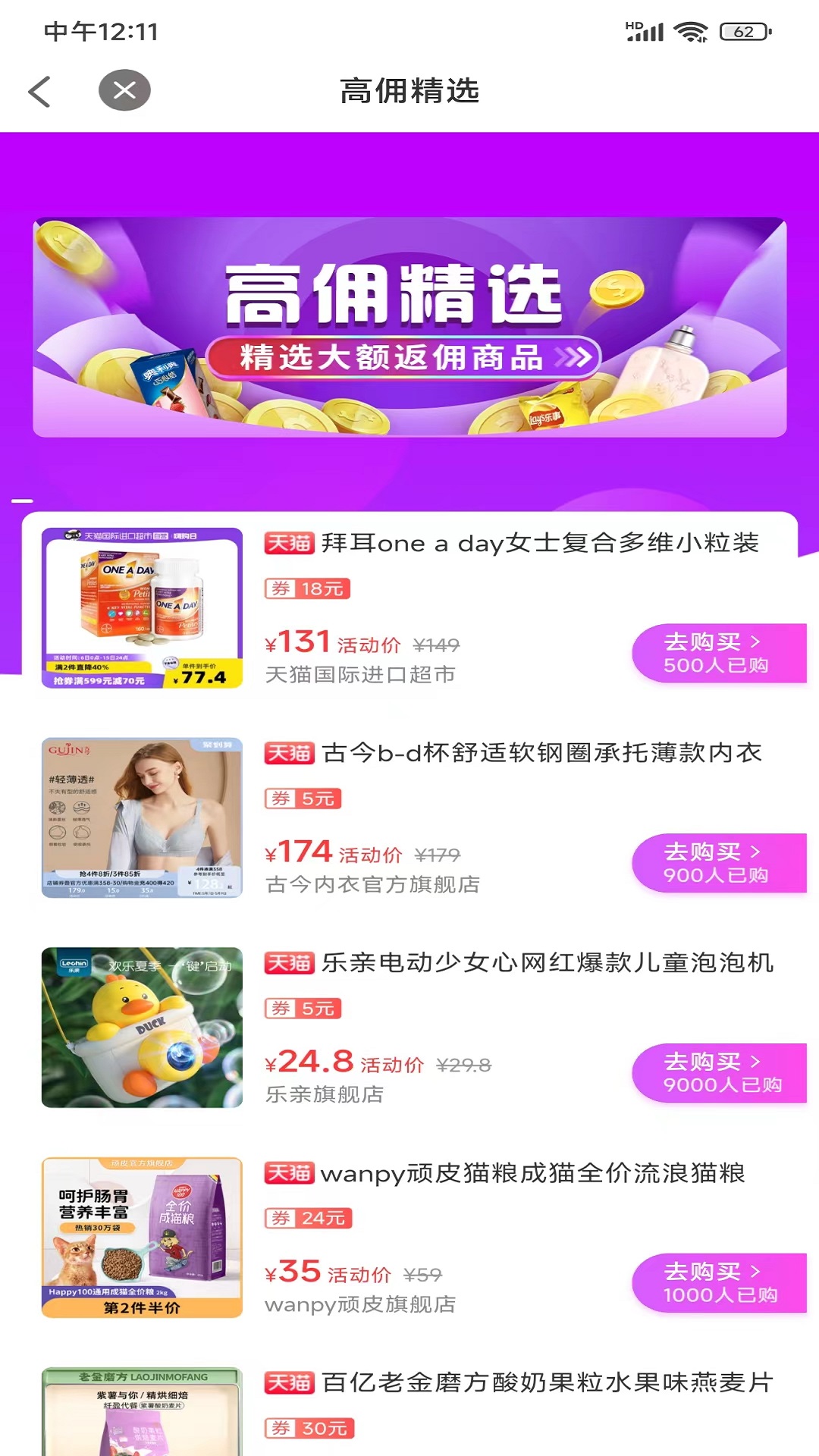Open store page 天猫国际进口超市
Image resolution: width=819 pixels, height=1456 pixels.
click(x=362, y=675)
